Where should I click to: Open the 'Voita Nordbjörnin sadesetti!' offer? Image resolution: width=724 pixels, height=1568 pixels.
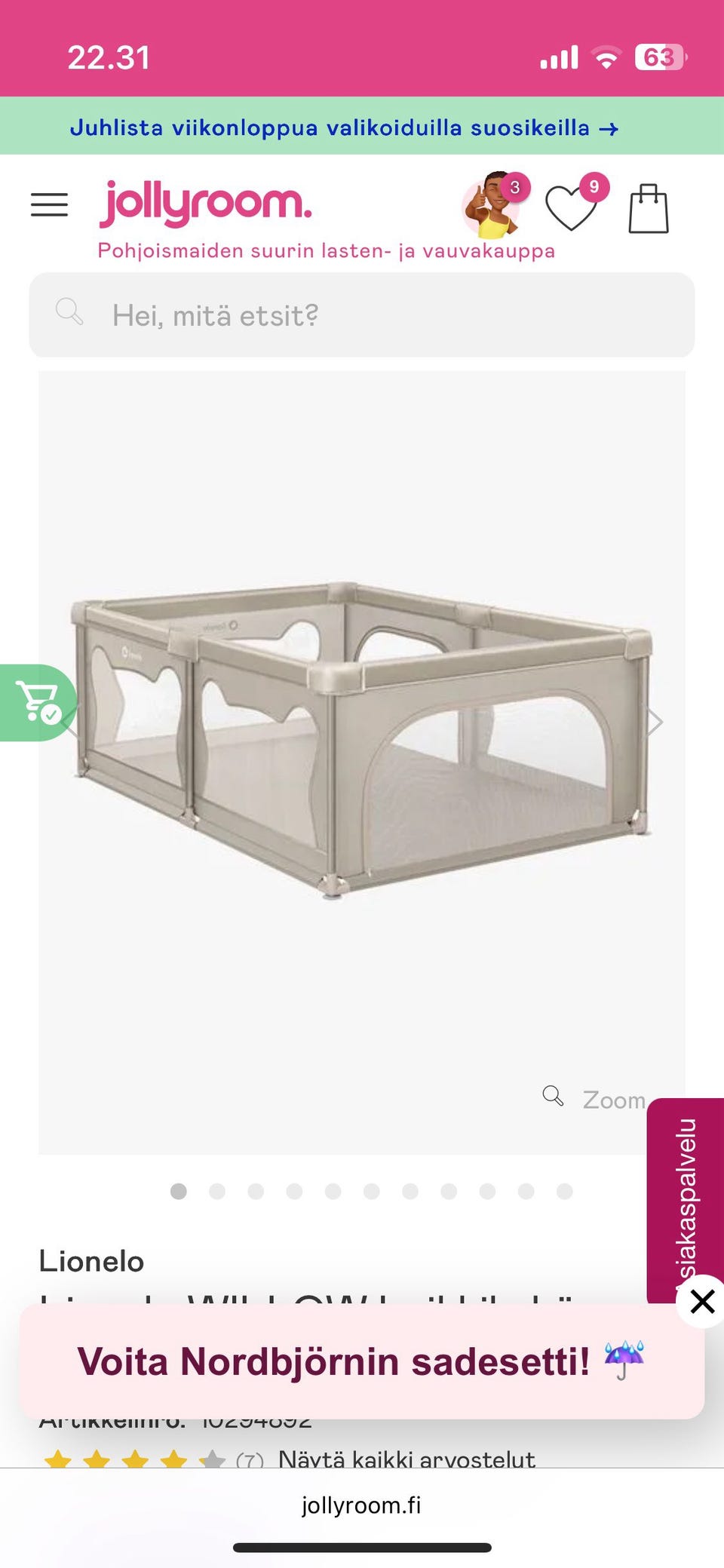coord(360,1362)
